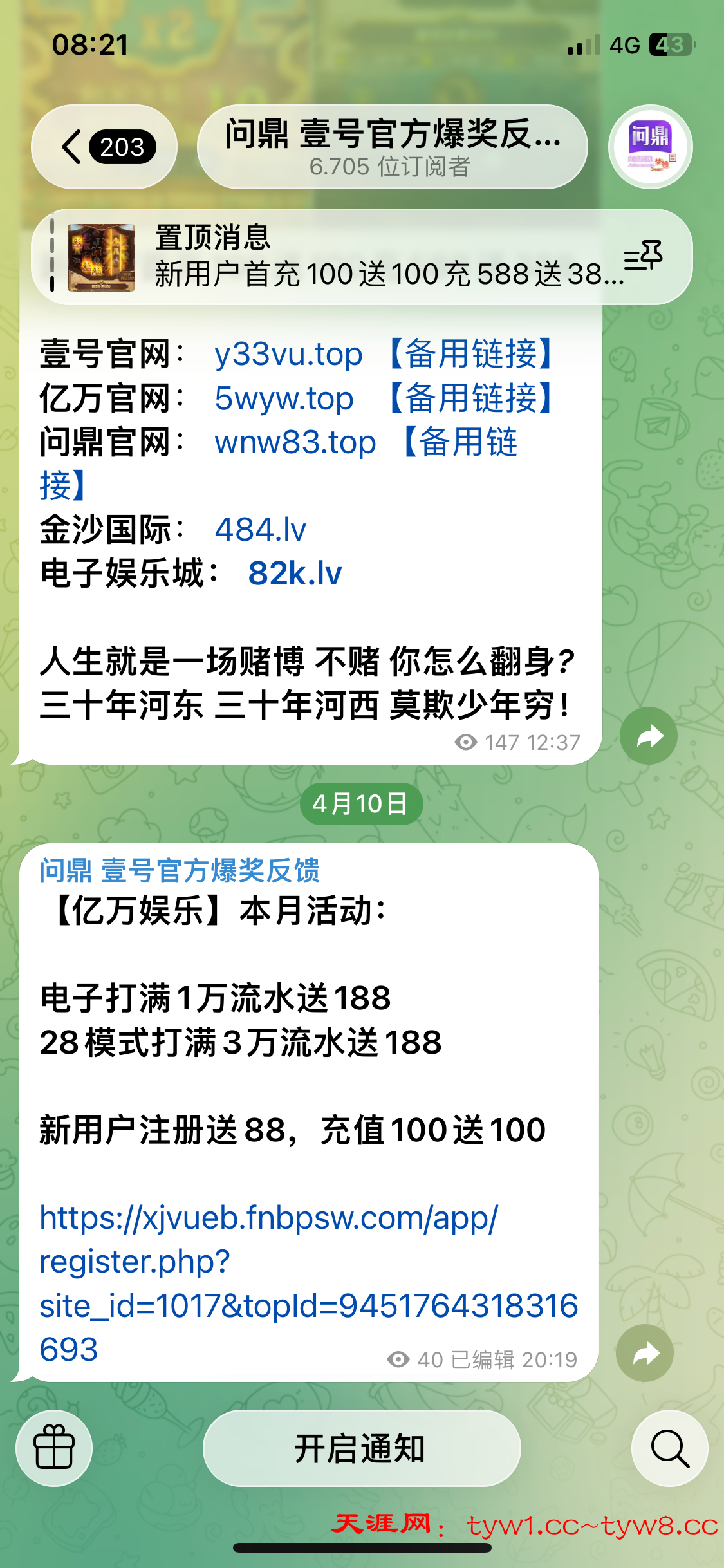
Task: Open the 问鼎 channel info header
Action: point(391,147)
